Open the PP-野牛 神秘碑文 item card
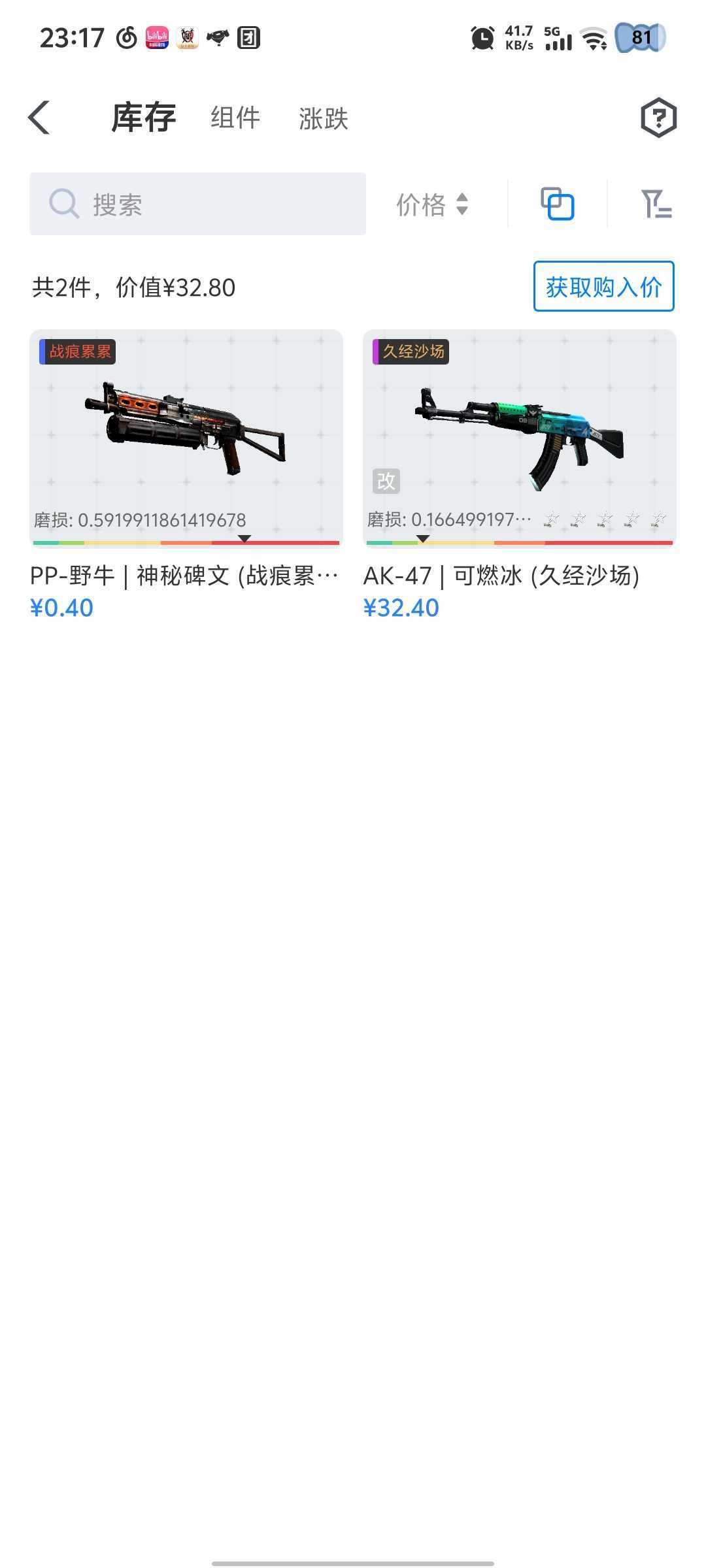 pos(186,457)
